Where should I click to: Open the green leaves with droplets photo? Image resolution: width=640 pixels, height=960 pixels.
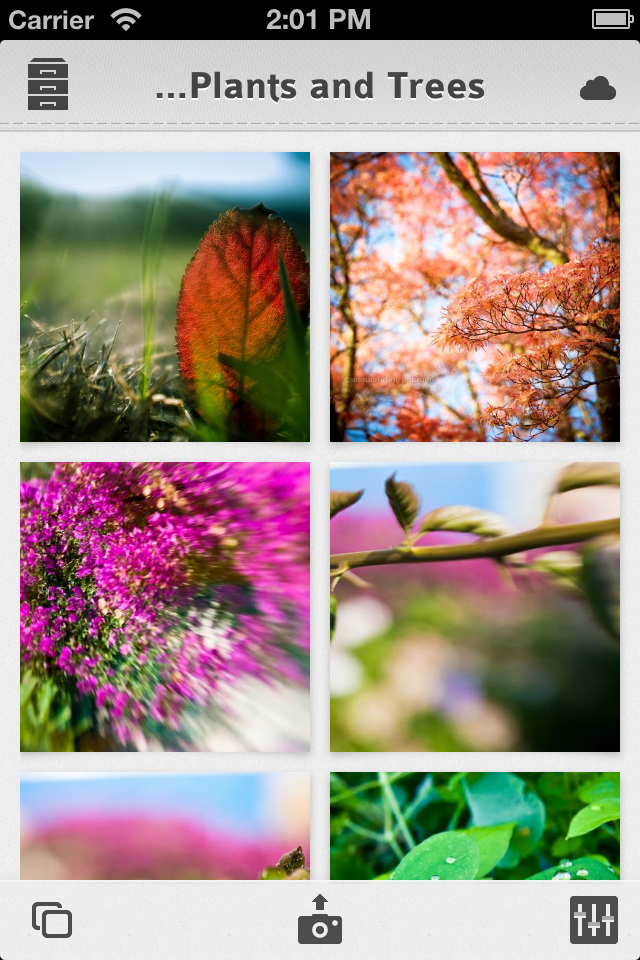475,826
